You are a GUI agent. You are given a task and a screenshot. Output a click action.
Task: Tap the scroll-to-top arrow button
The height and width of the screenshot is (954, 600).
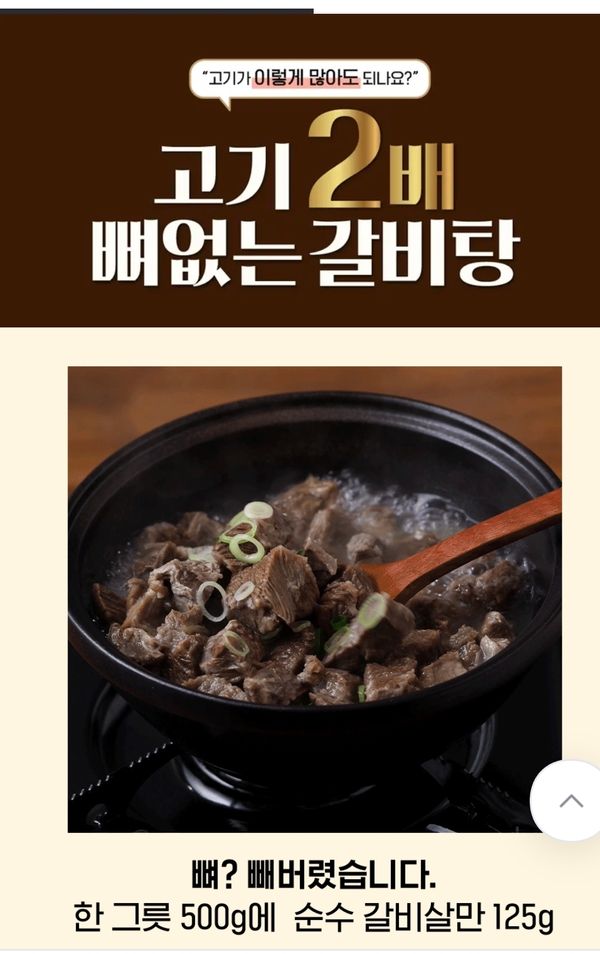[x=570, y=800]
